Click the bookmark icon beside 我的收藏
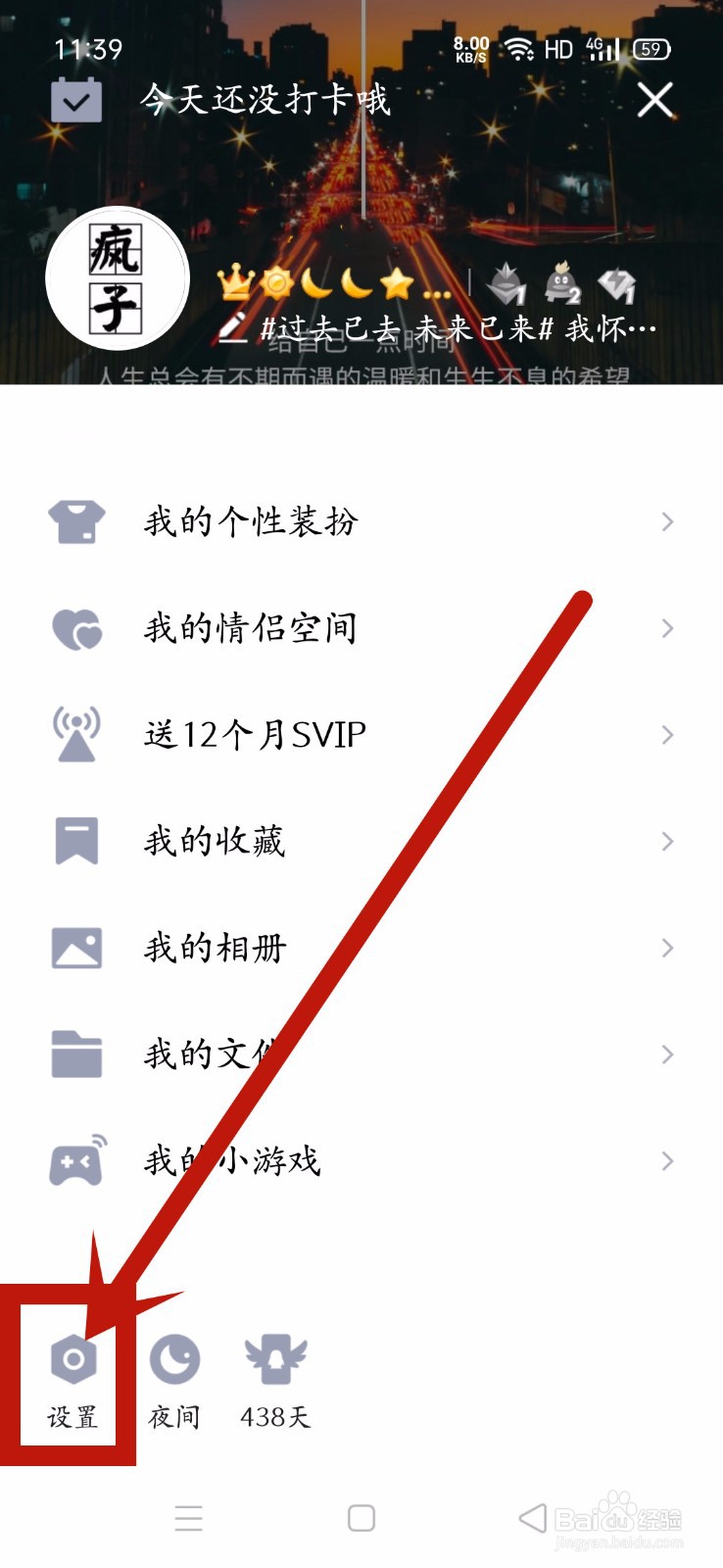 [x=76, y=839]
